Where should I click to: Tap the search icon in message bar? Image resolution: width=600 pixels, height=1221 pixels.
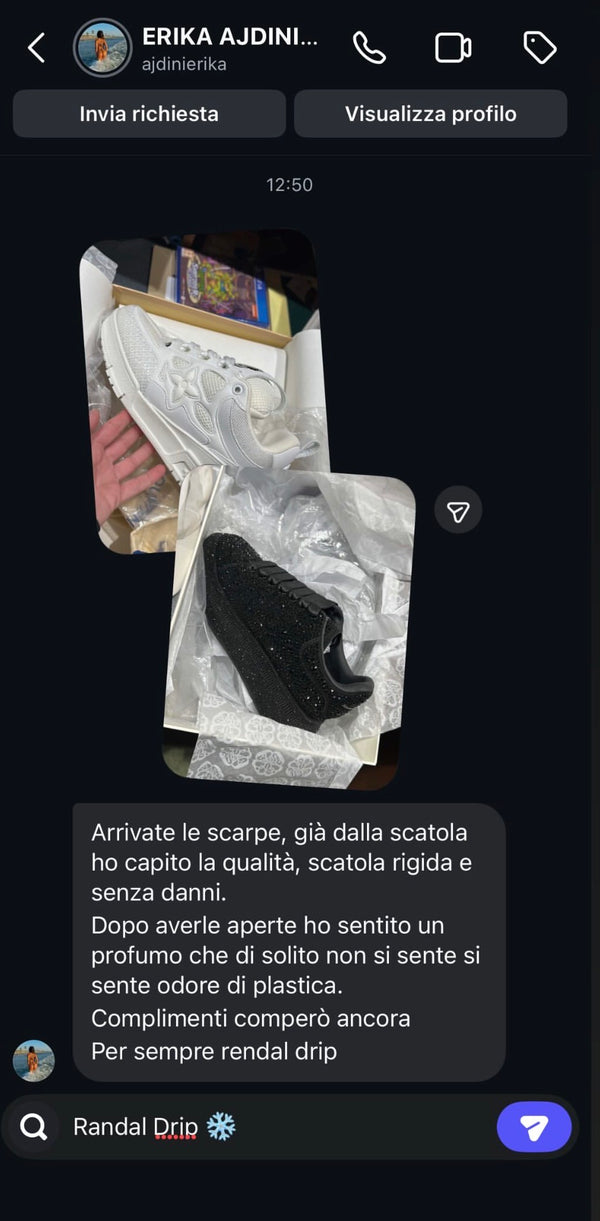(34, 1127)
